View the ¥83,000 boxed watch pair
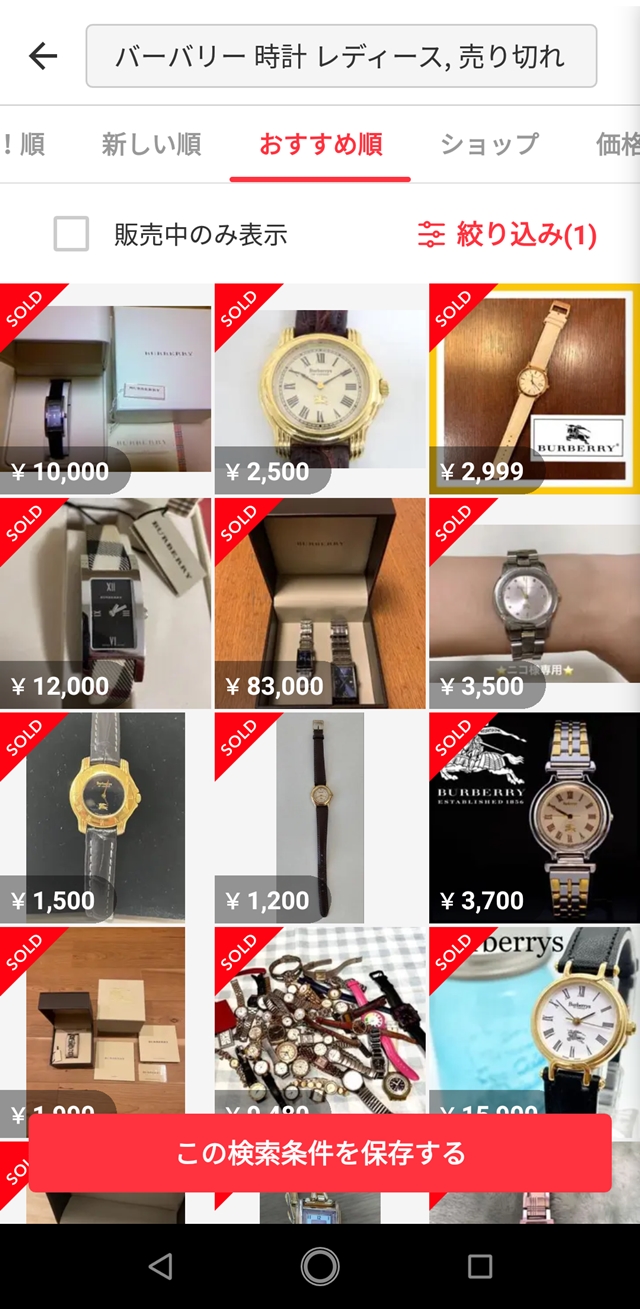This screenshot has width=640, height=1309. tap(320, 604)
